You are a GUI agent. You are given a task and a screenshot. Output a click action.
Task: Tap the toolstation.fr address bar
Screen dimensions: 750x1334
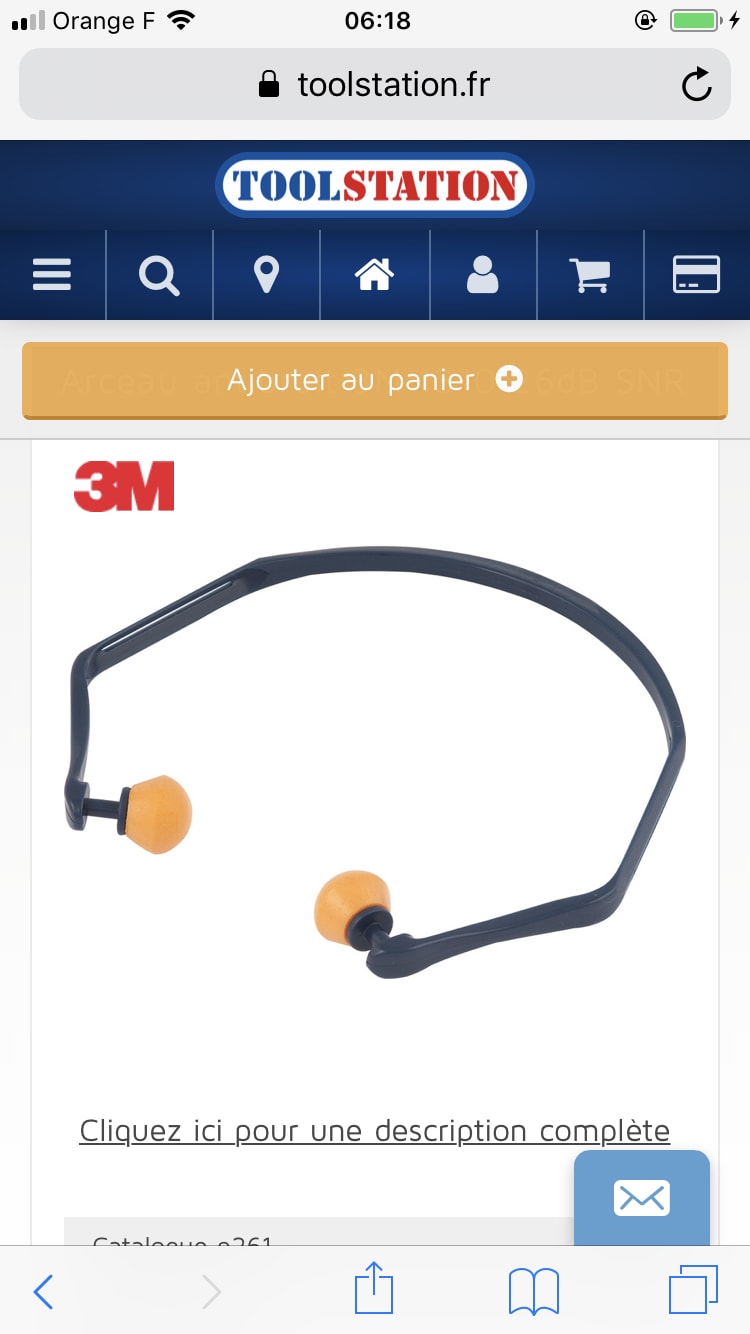pyautogui.click(x=374, y=85)
